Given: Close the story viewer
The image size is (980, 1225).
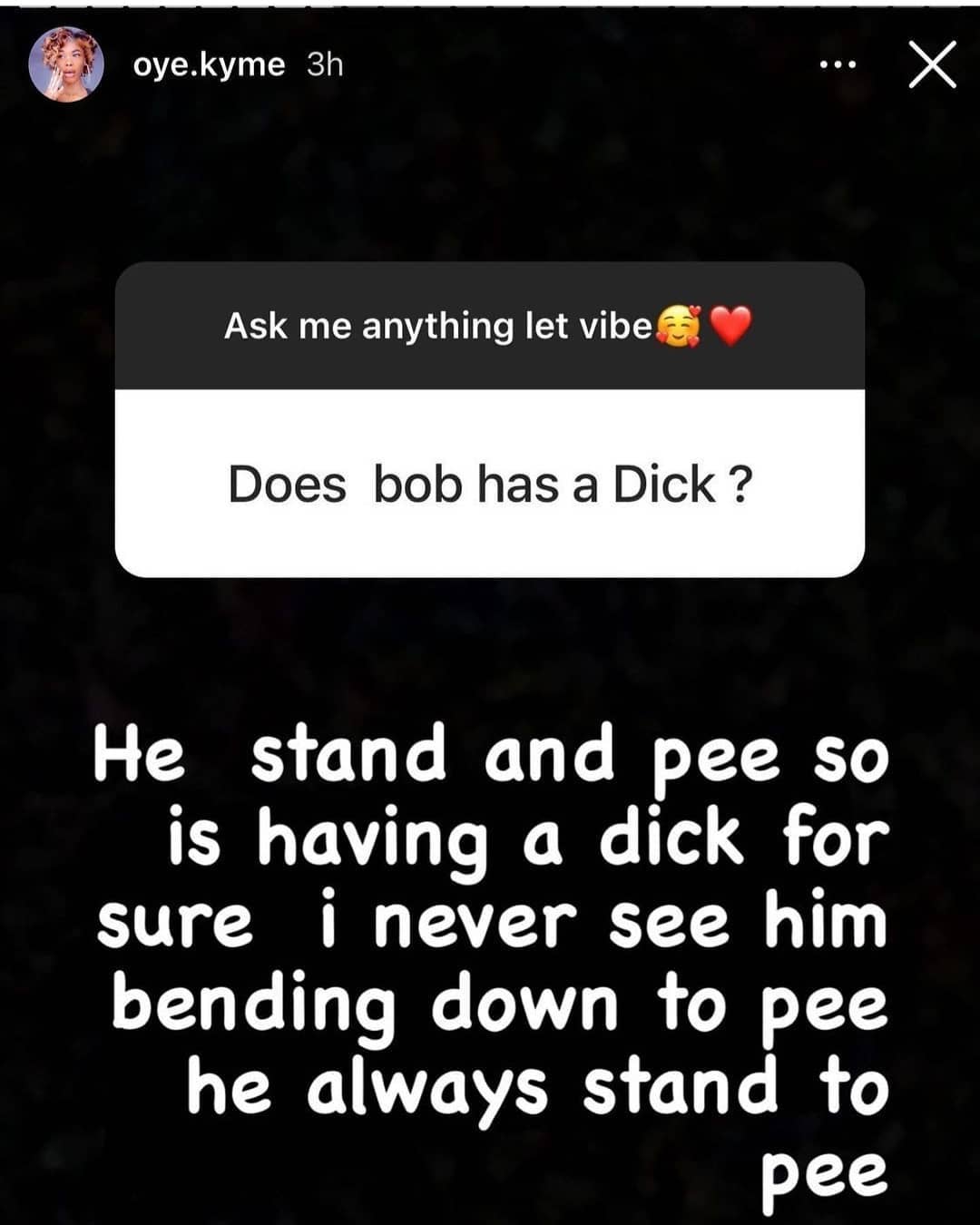Looking at the screenshot, I should pyautogui.click(x=932, y=65).
